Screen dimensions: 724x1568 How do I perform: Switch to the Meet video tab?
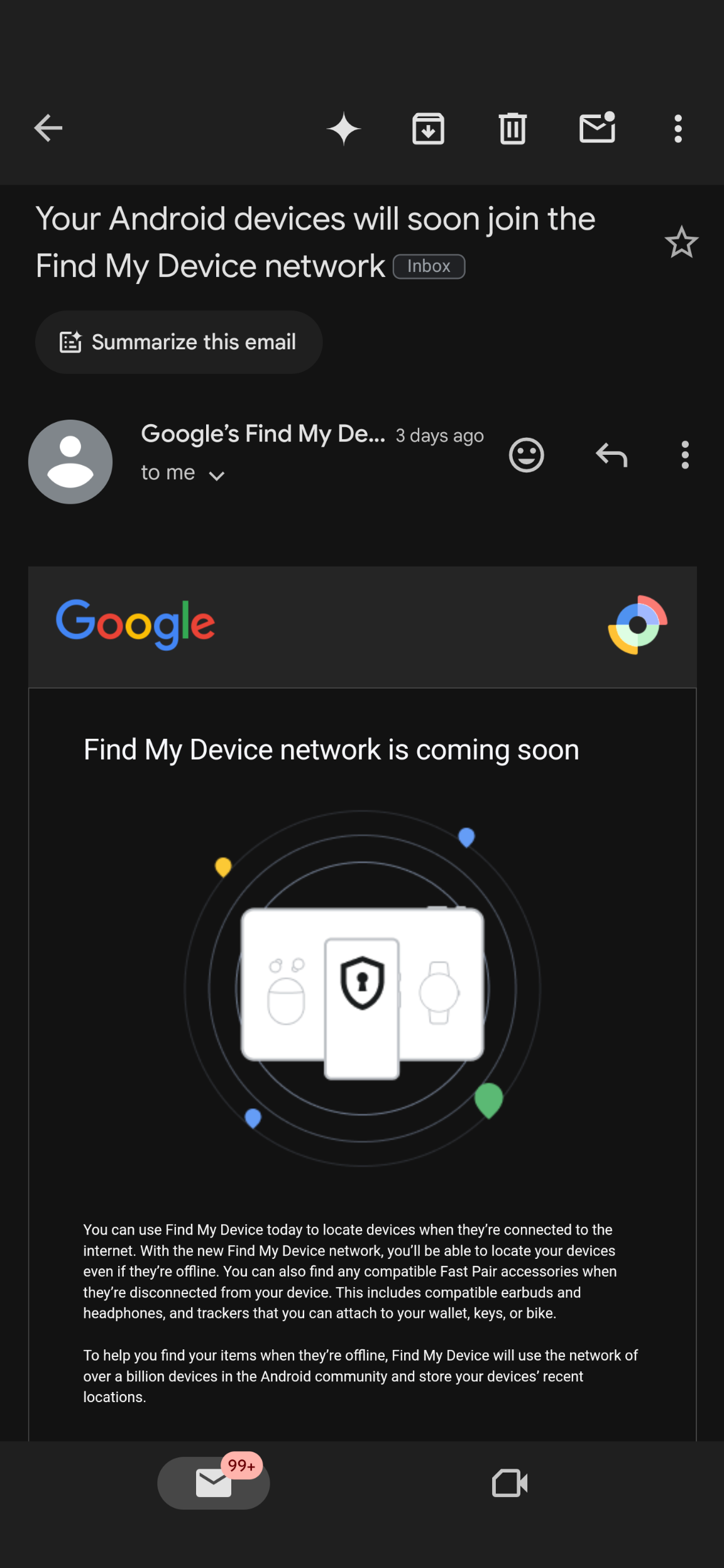point(510,1483)
